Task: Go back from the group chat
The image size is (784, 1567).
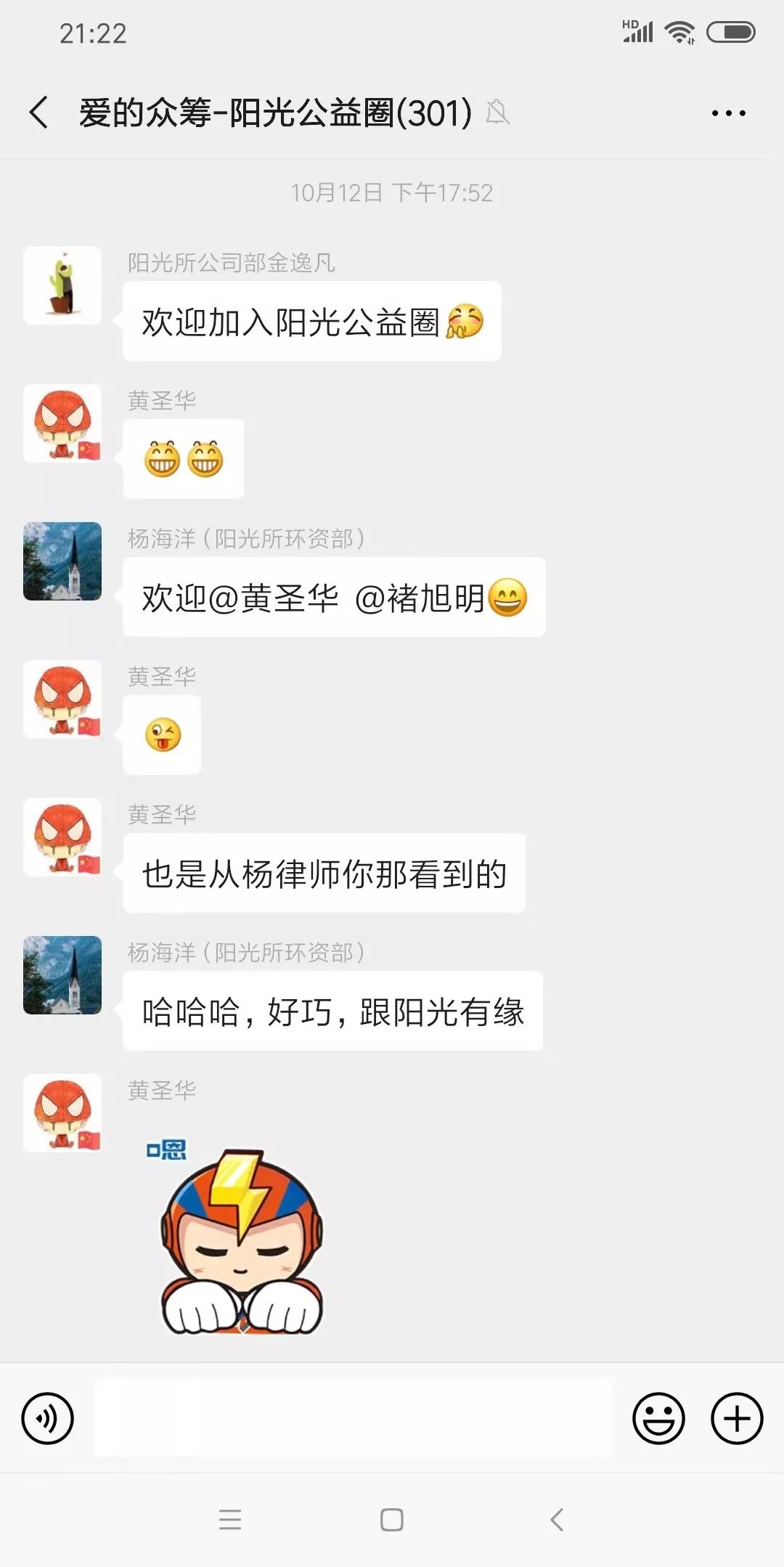Action: coord(39,113)
